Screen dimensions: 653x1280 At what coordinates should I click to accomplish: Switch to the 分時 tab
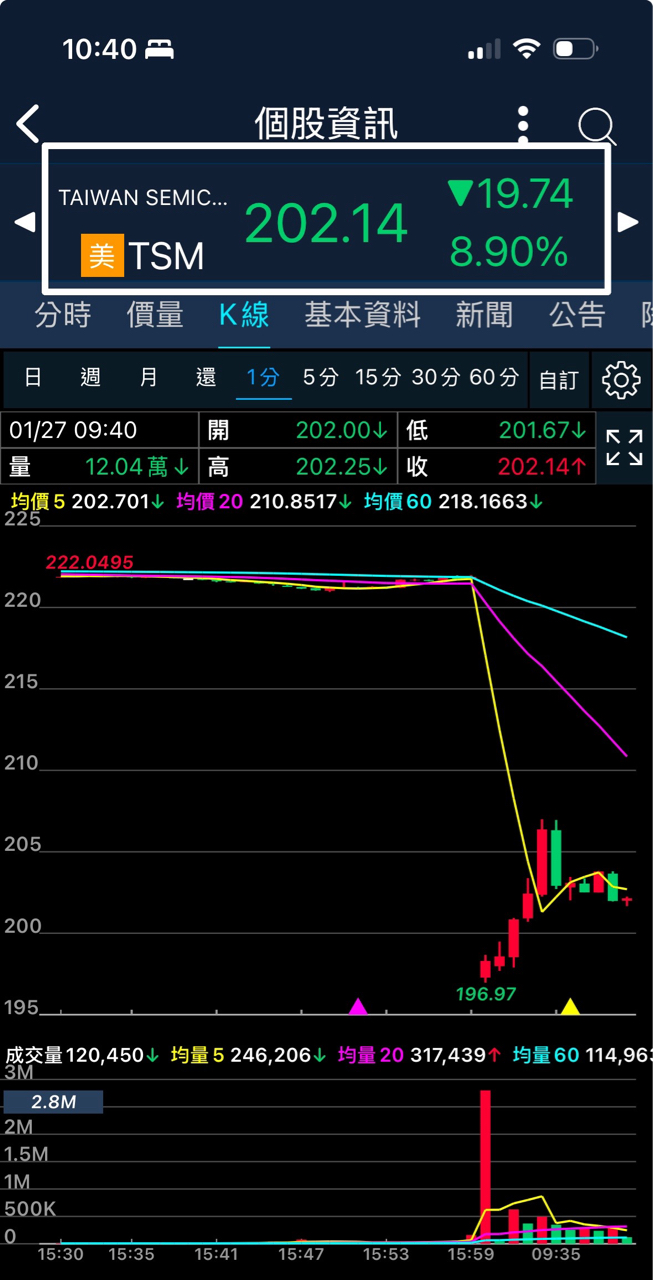point(62,315)
